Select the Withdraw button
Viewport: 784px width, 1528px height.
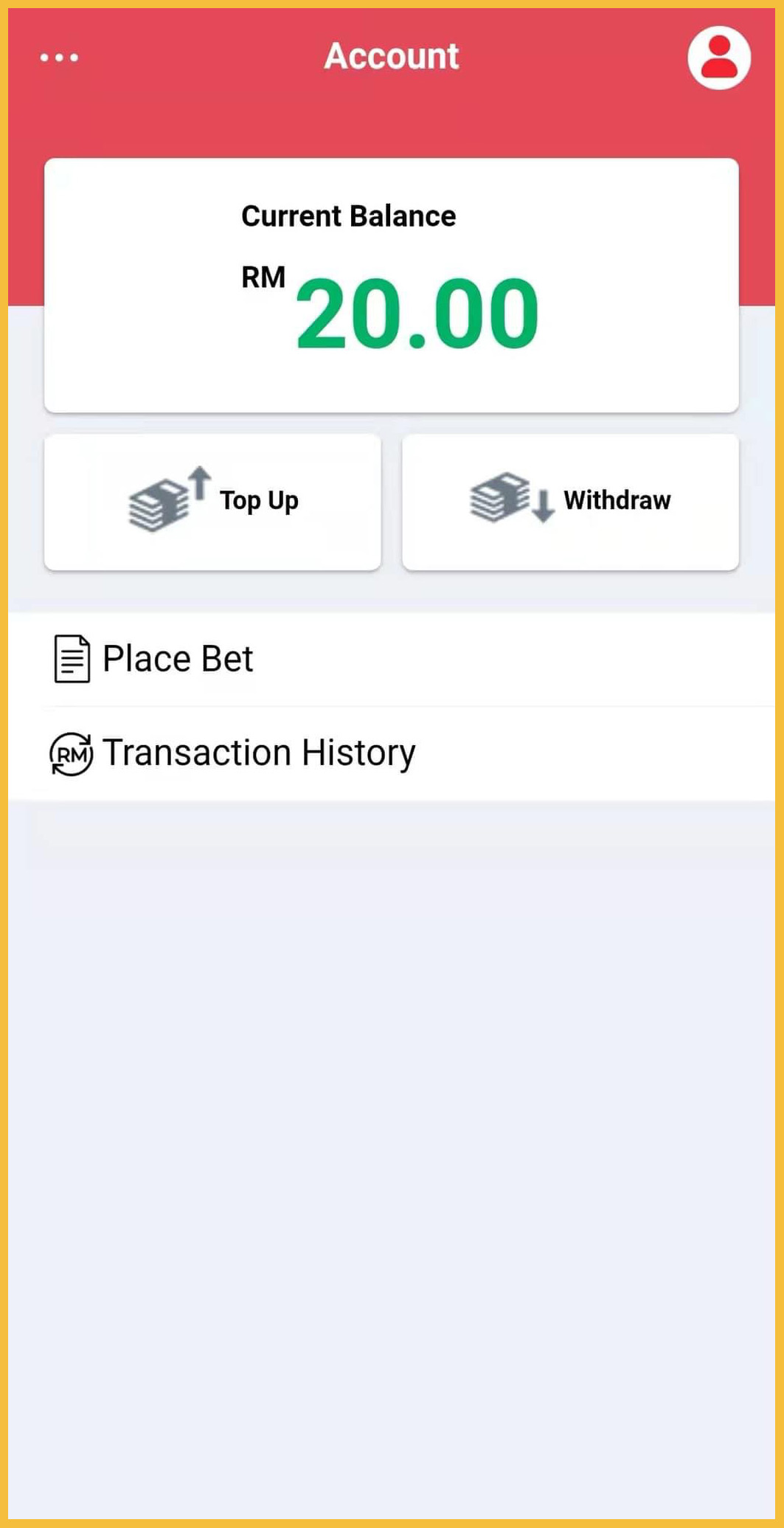pos(570,502)
